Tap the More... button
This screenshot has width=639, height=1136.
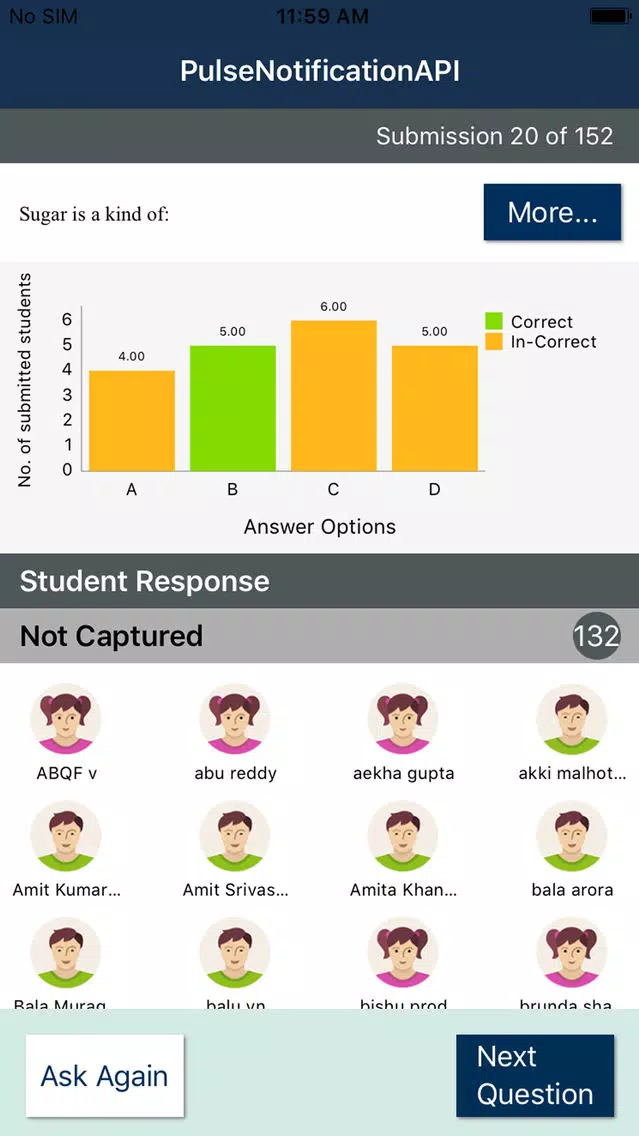(x=552, y=212)
